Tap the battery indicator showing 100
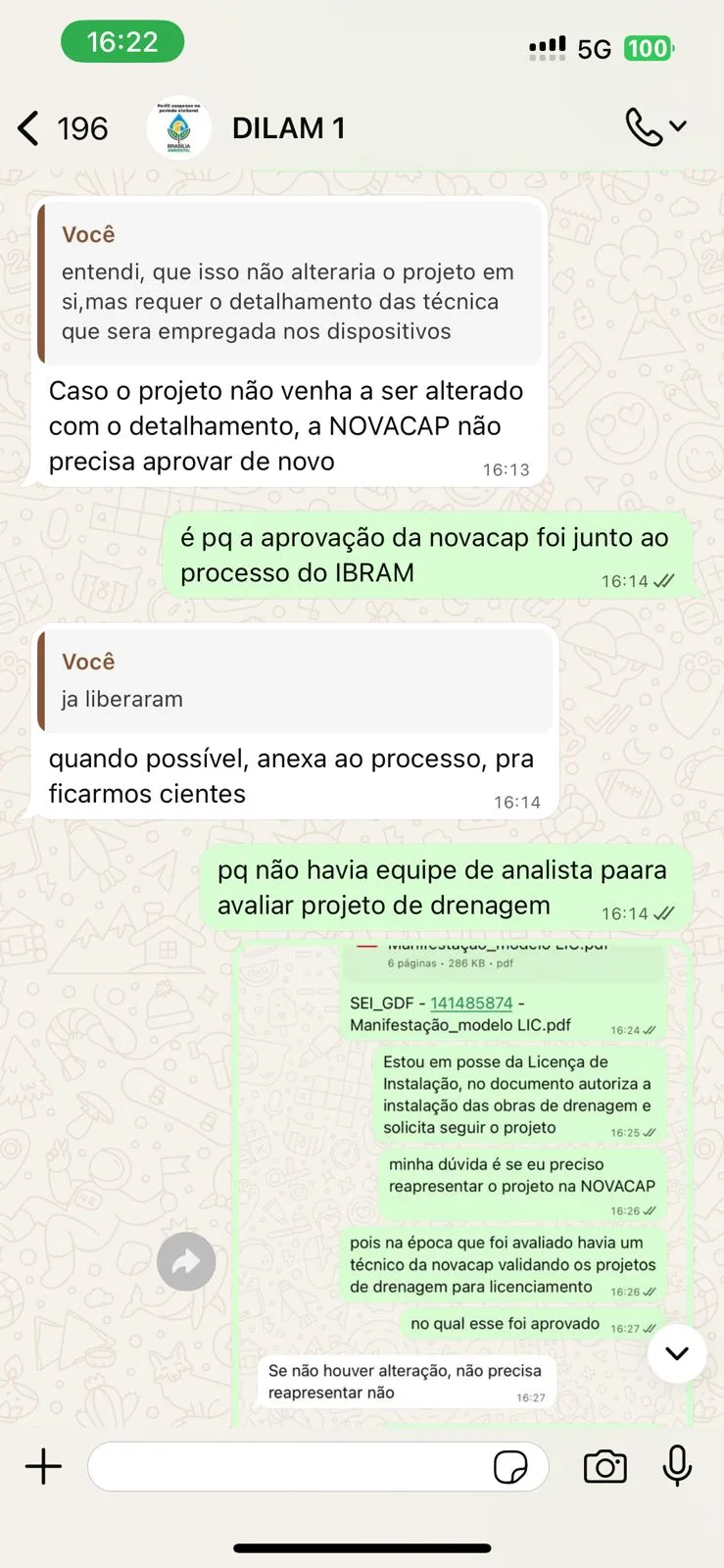Image resolution: width=724 pixels, height=1568 pixels. click(648, 47)
